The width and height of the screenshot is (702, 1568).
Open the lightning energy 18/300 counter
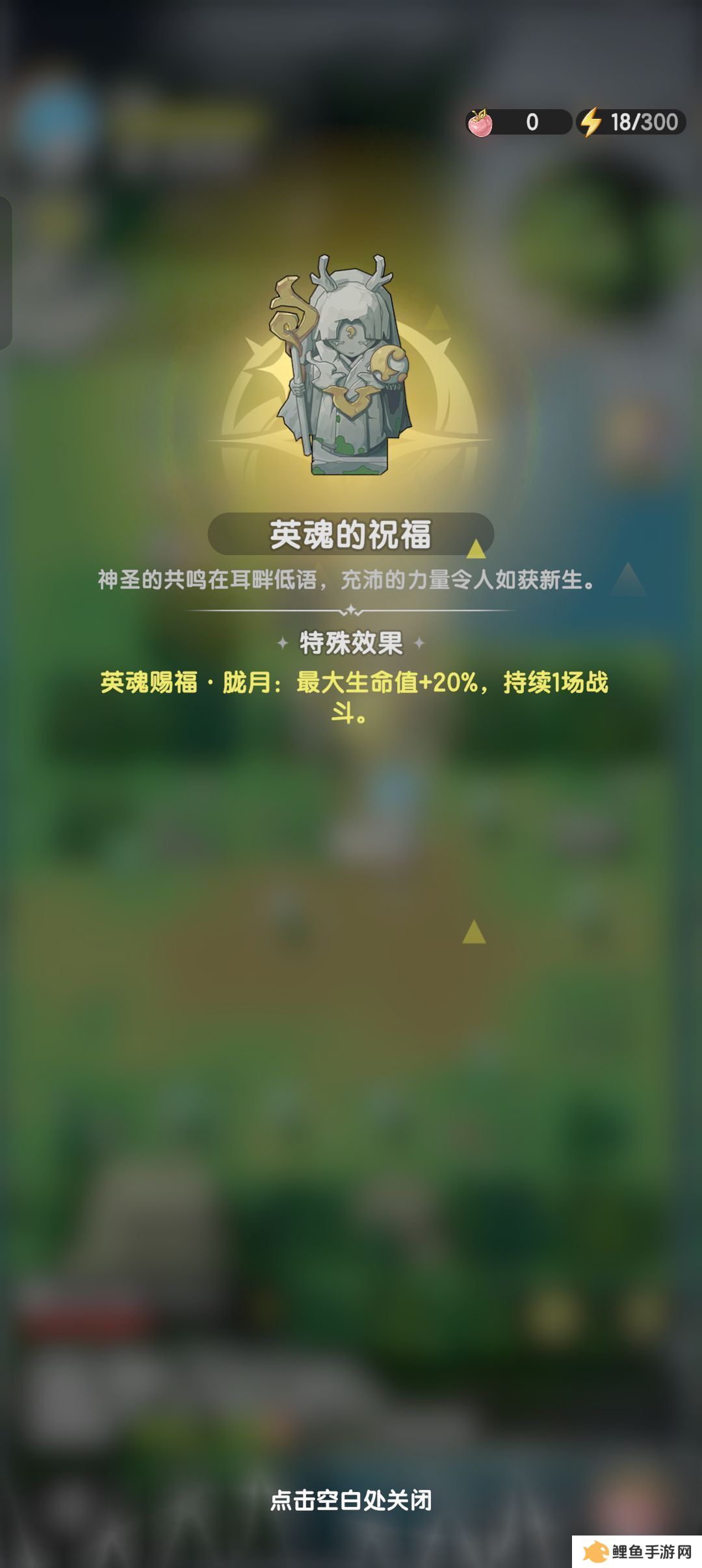pyautogui.click(x=631, y=122)
